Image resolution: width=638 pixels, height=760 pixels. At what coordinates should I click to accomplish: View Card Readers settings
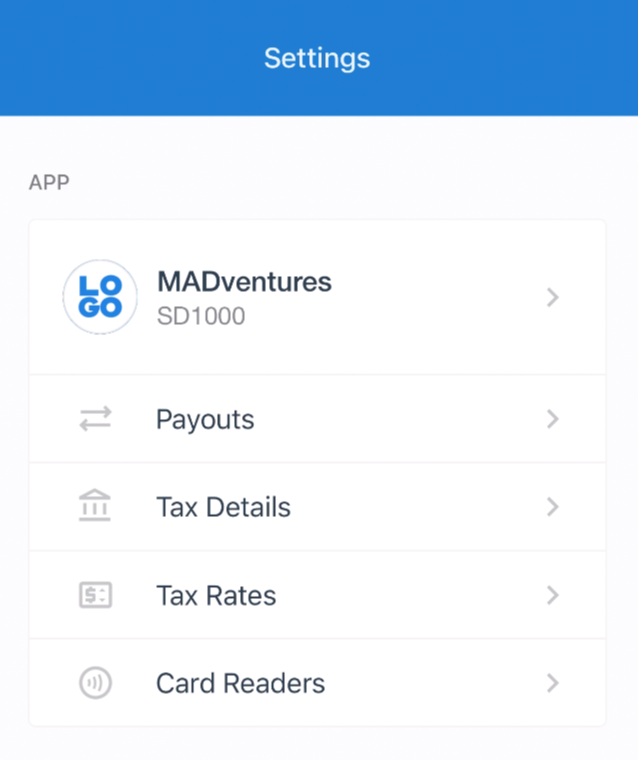pos(317,683)
